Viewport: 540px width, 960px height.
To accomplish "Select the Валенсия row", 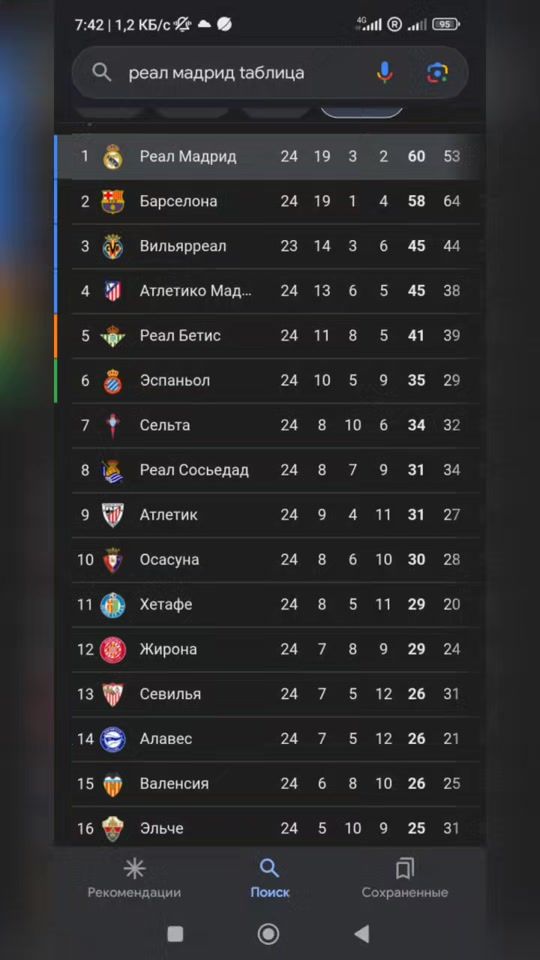I will pyautogui.click(x=269, y=783).
